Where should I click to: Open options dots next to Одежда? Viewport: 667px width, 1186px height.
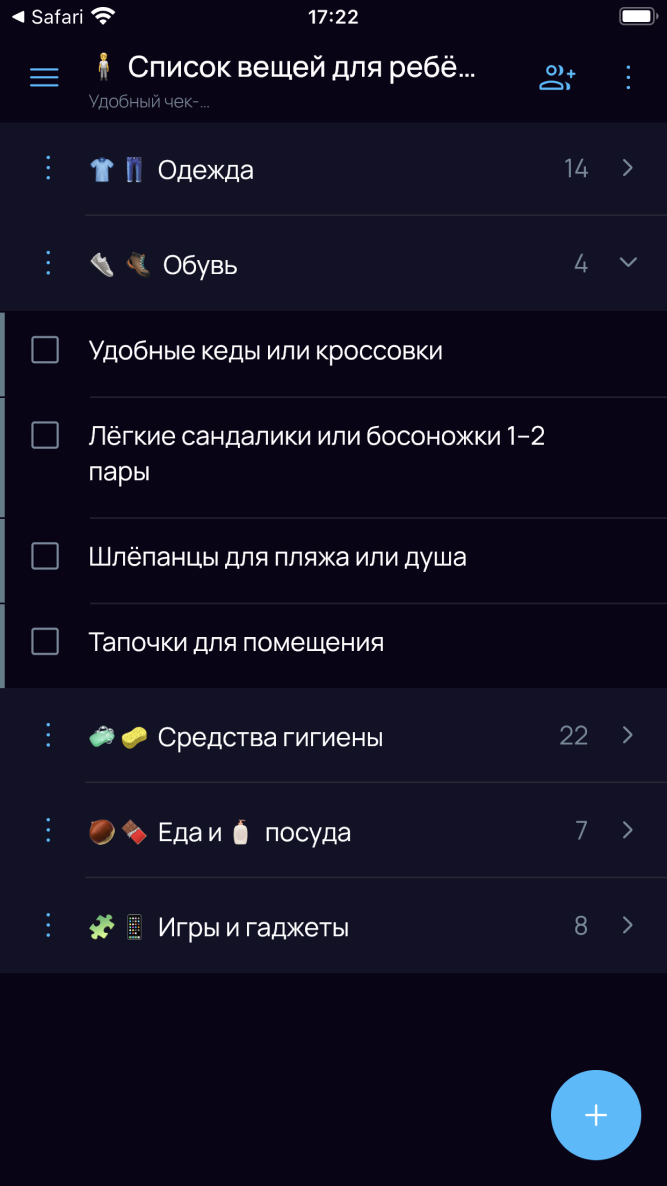[48, 168]
